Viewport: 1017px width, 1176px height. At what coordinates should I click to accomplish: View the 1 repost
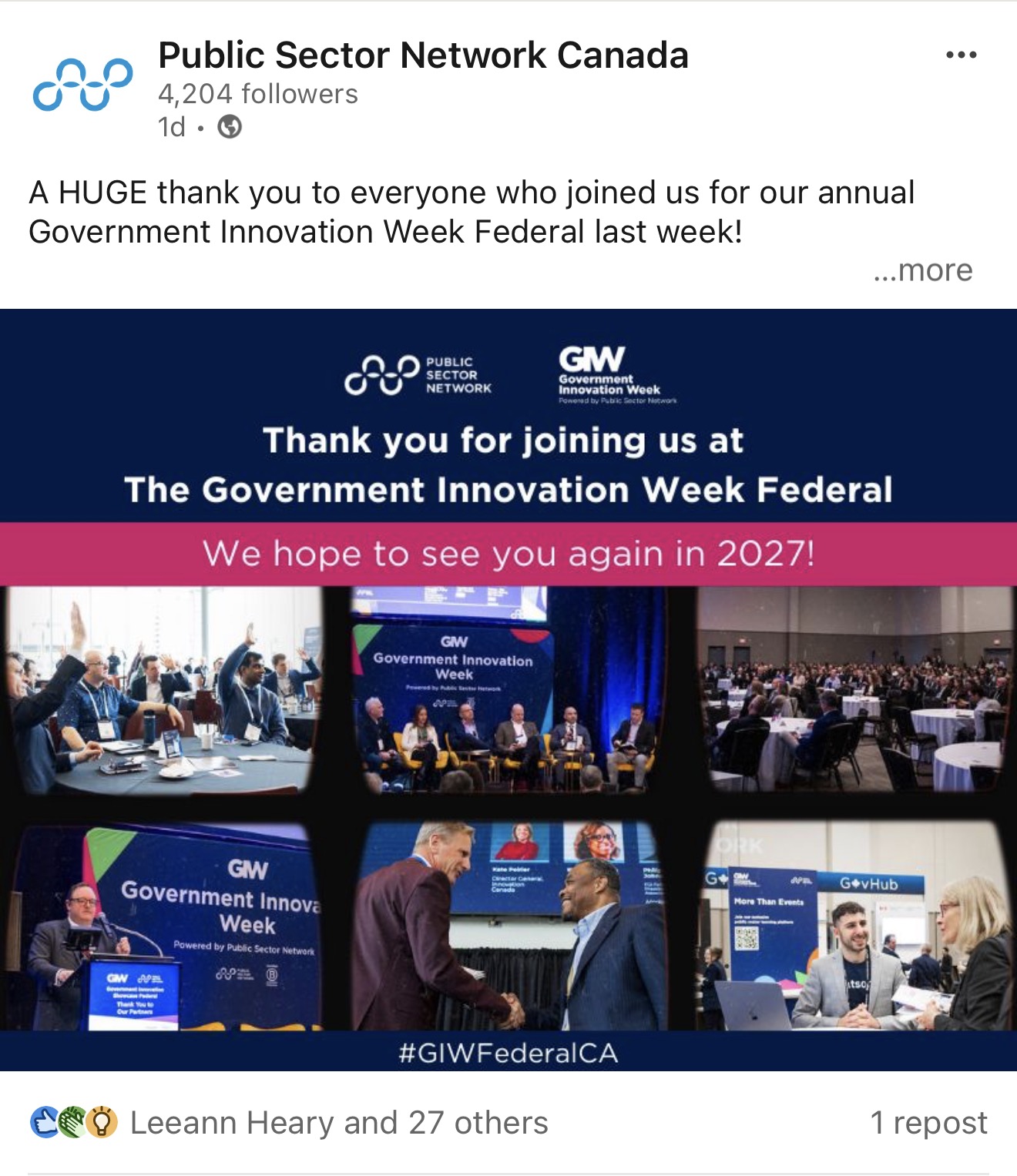[928, 1123]
